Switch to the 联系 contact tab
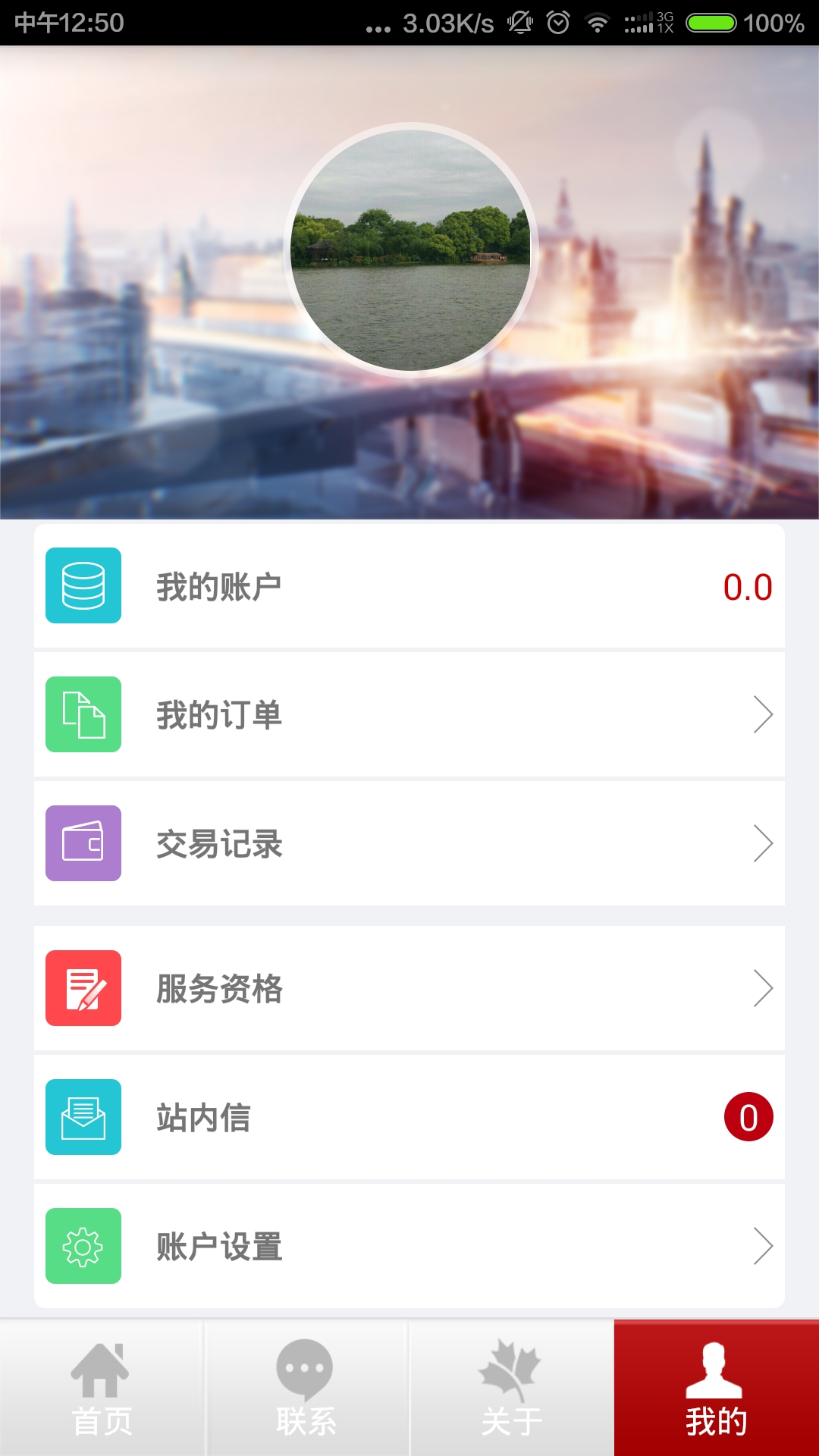 point(306,1388)
